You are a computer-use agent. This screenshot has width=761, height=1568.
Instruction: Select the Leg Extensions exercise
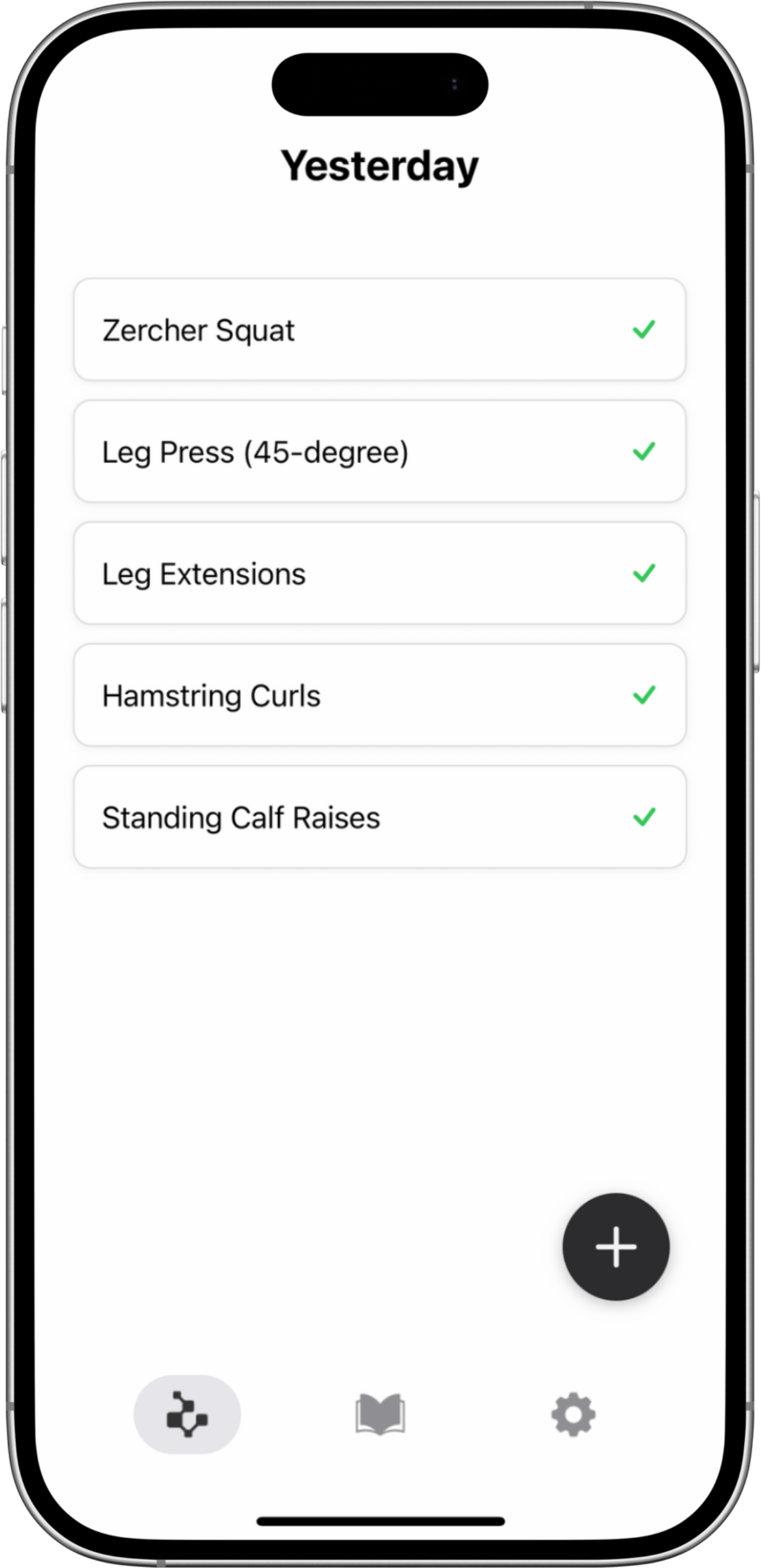379,573
